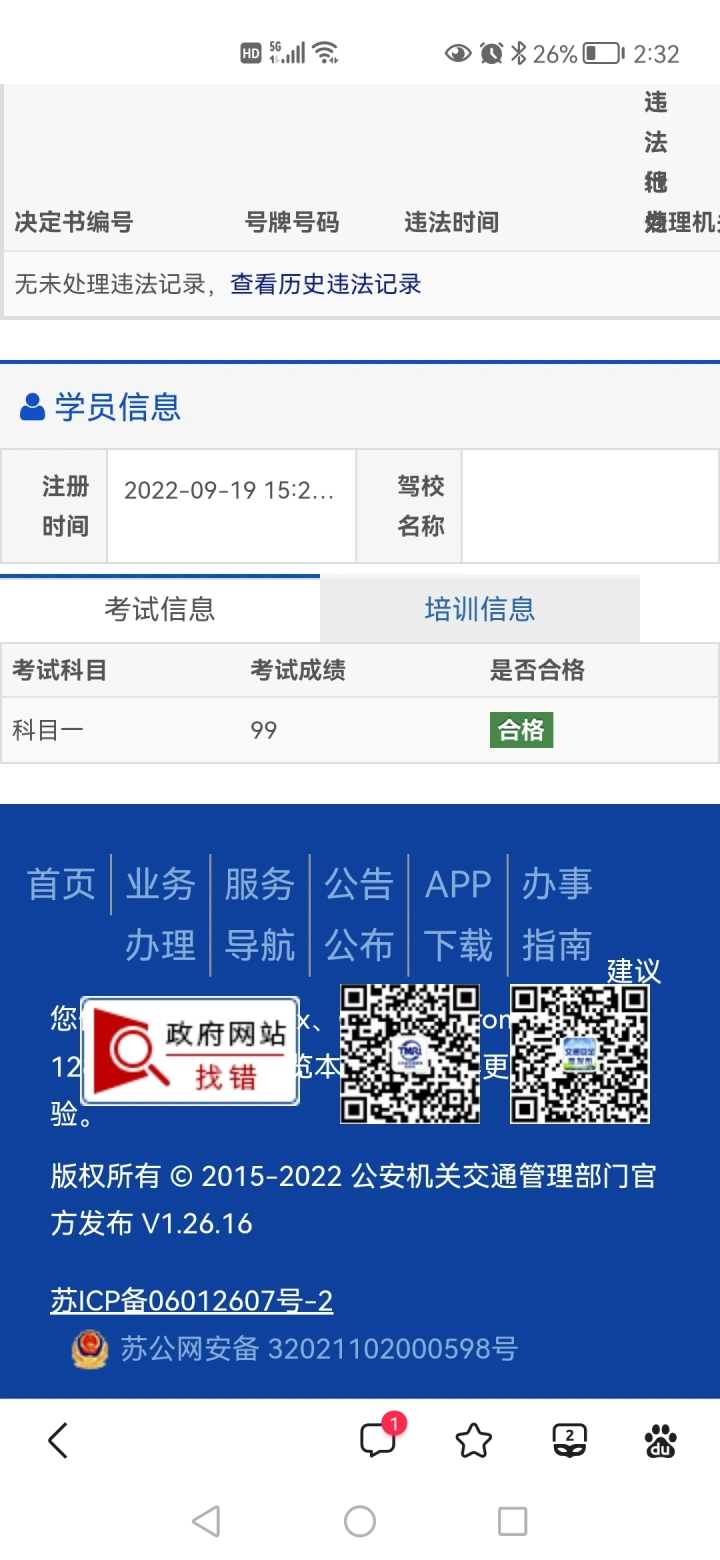
Task: Open the 服务导航 footer link
Action: coord(259,914)
